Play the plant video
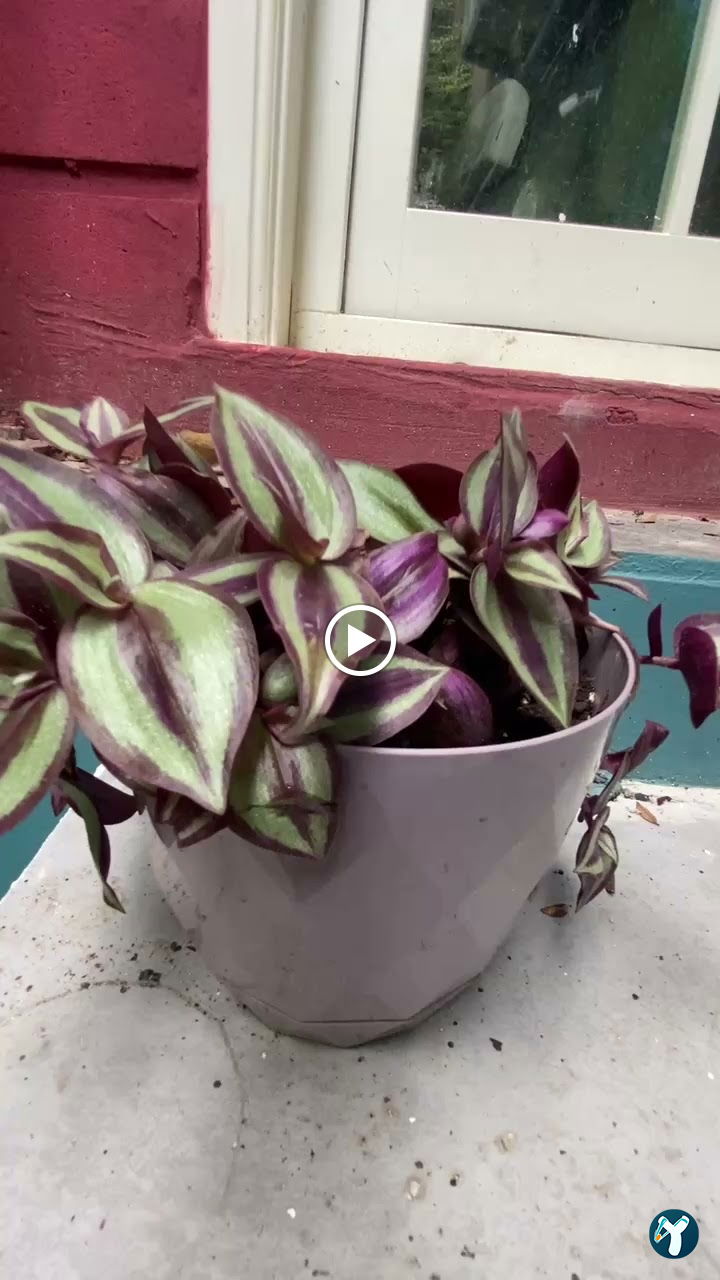 [x=360, y=640]
